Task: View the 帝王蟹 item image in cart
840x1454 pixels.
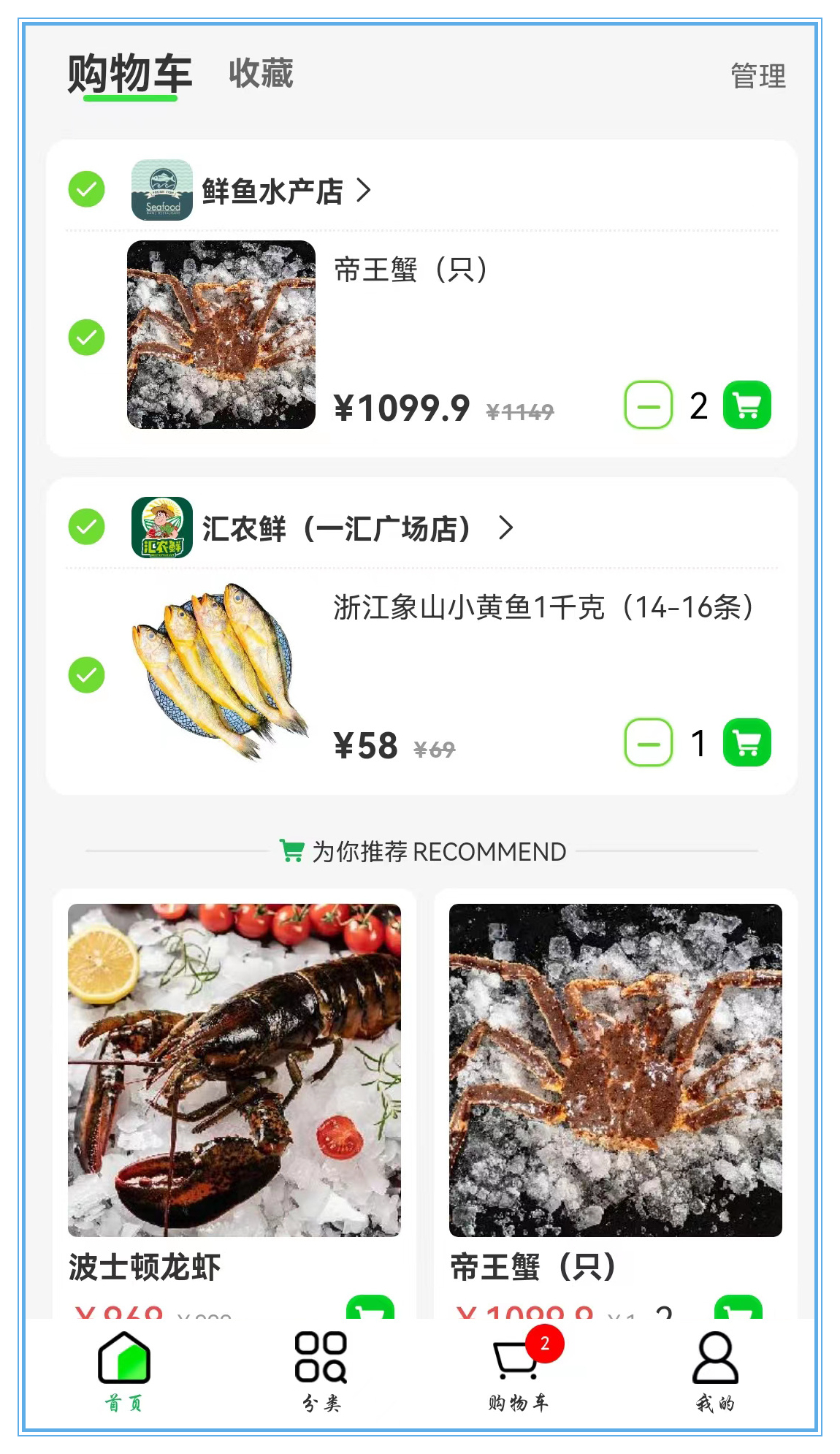Action: coord(221,335)
